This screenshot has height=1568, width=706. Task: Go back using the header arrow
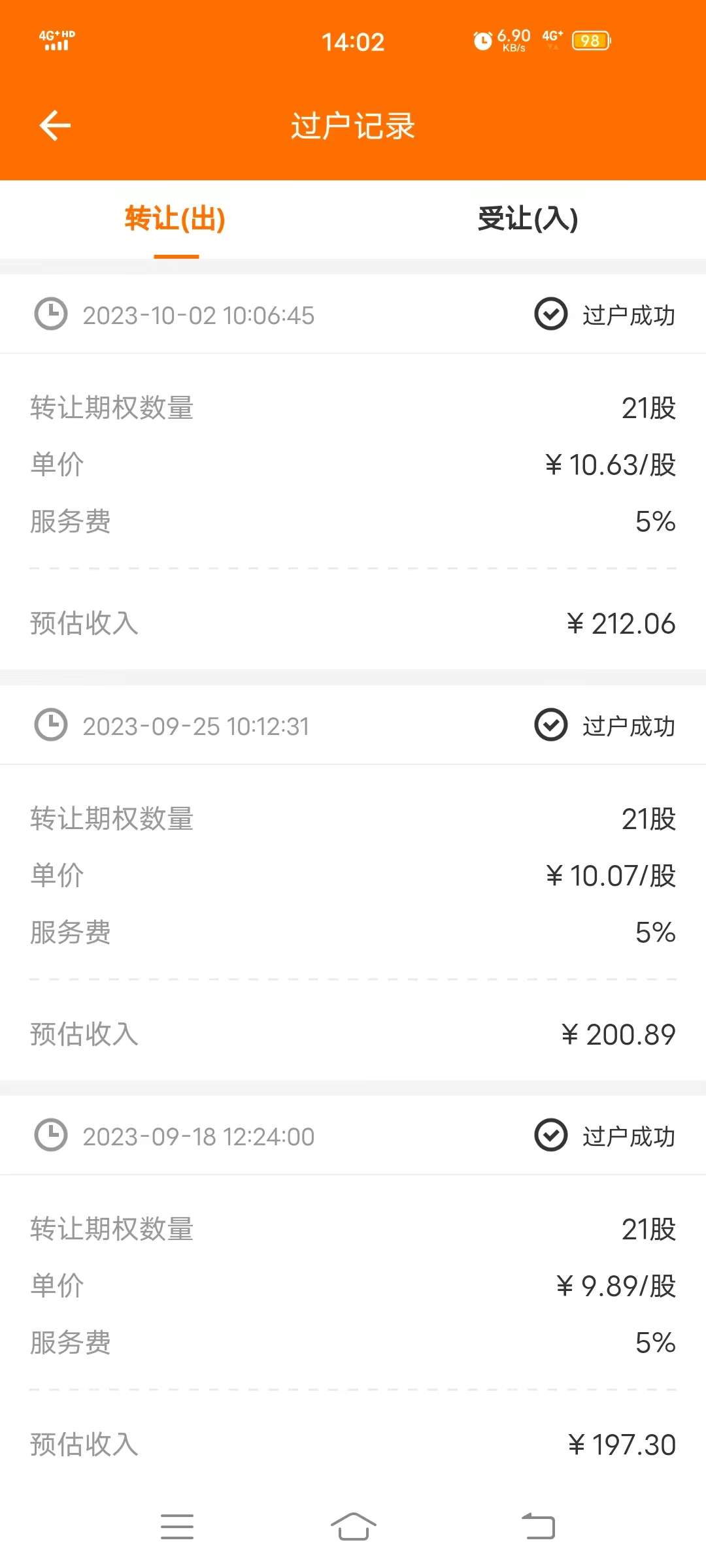(x=55, y=125)
